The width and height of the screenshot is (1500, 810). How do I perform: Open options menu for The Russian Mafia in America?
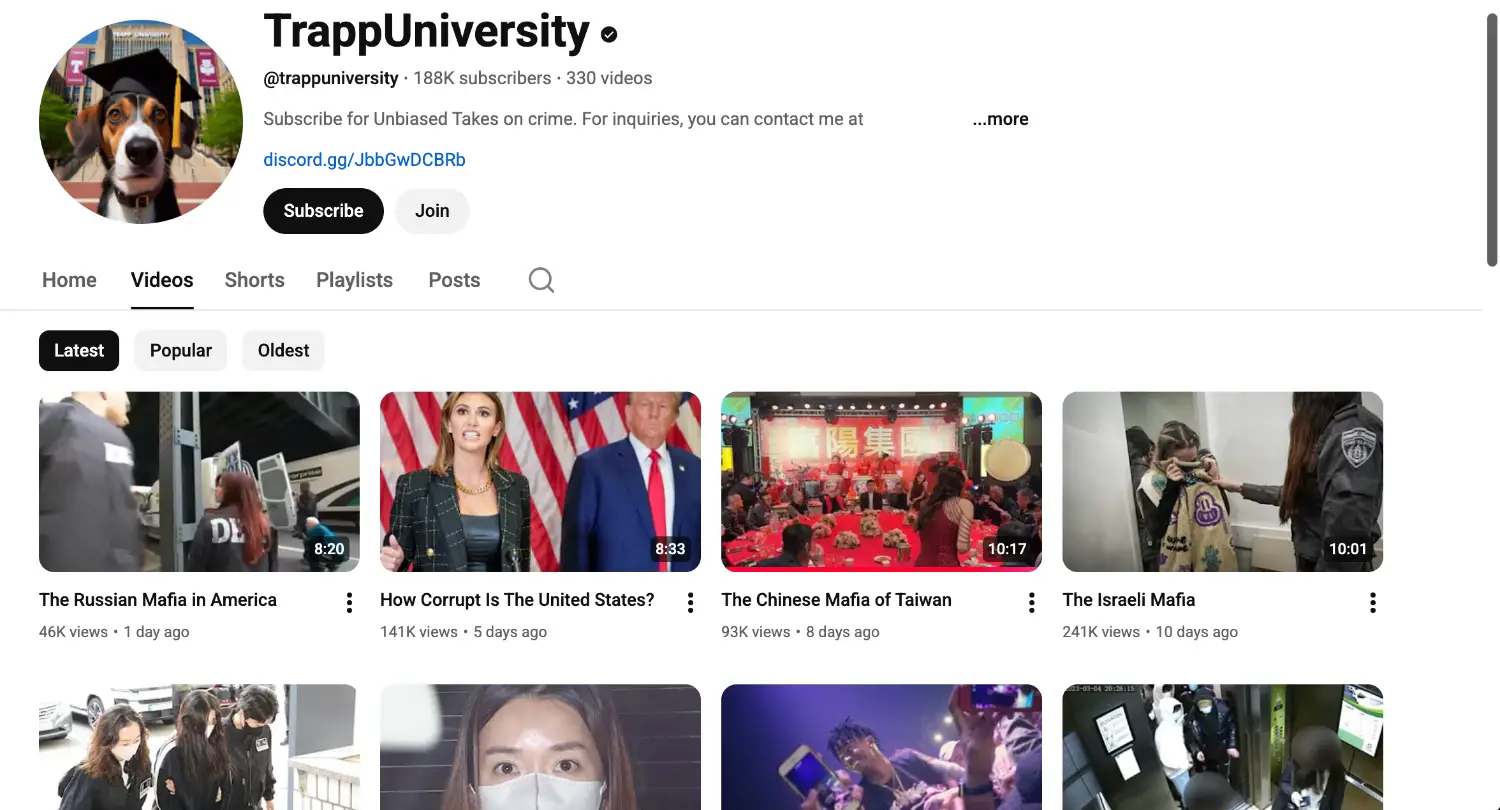(x=349, y=602)
